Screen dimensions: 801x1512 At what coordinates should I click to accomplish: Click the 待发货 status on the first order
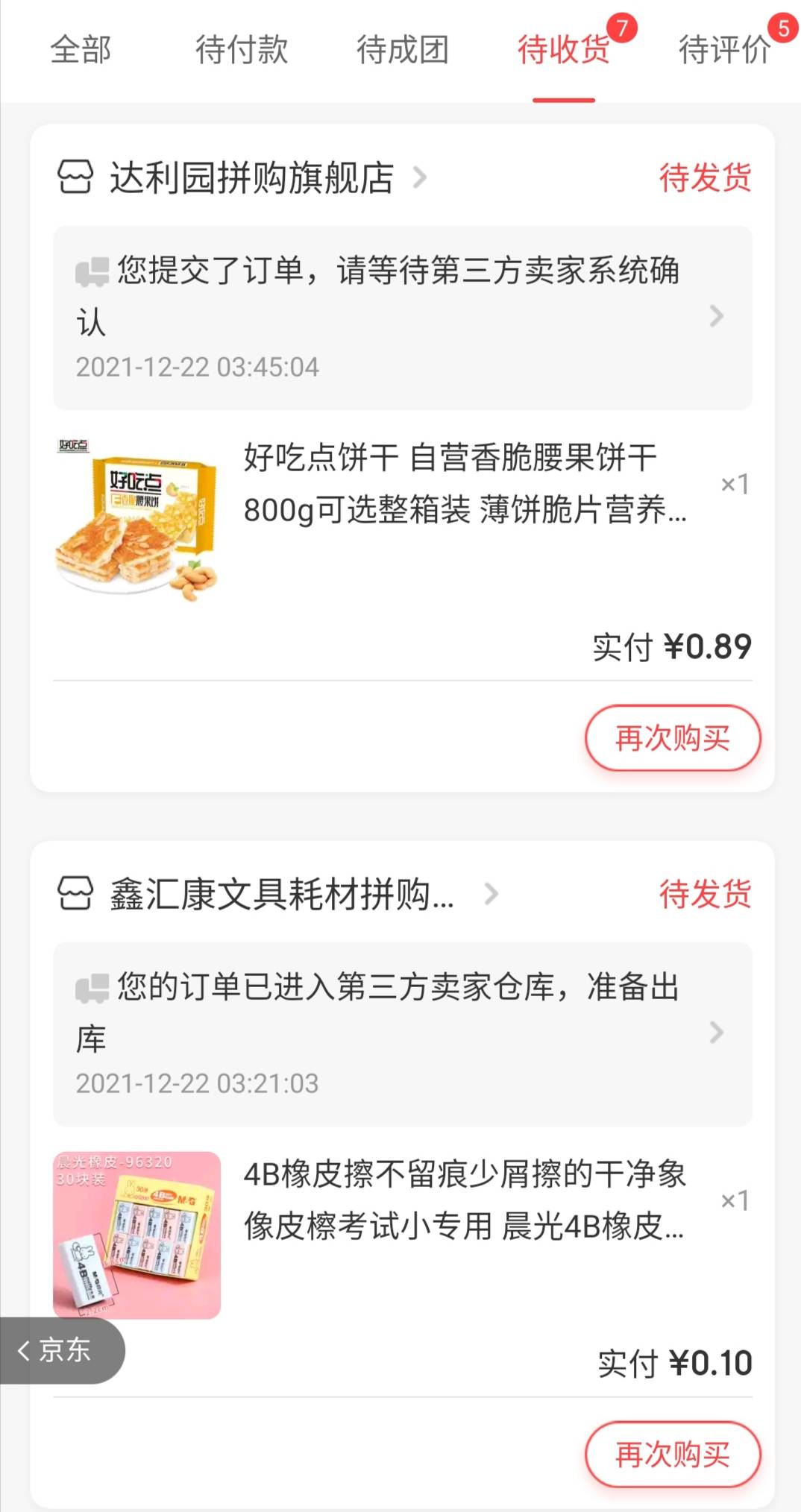click(704, 179)
